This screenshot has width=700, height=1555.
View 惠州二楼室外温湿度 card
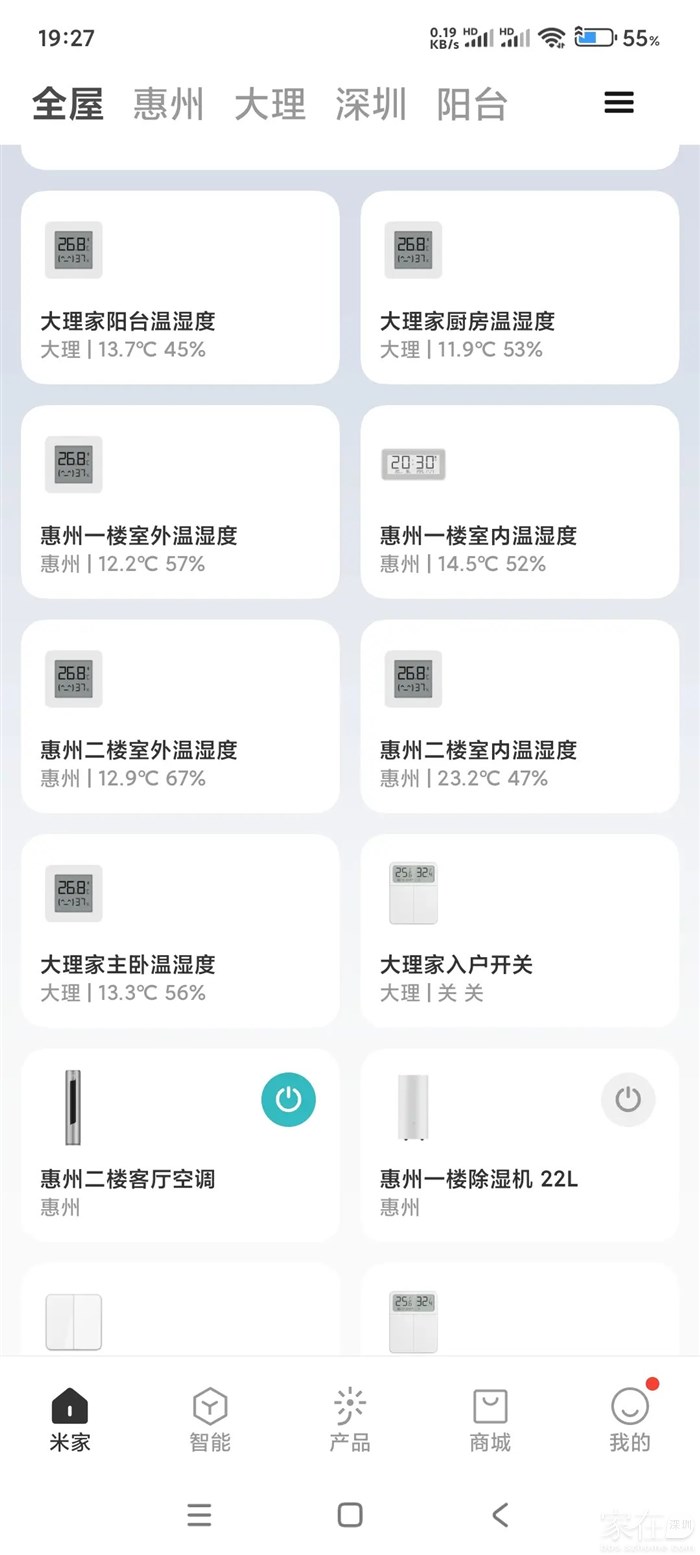(x=180, y=716)
